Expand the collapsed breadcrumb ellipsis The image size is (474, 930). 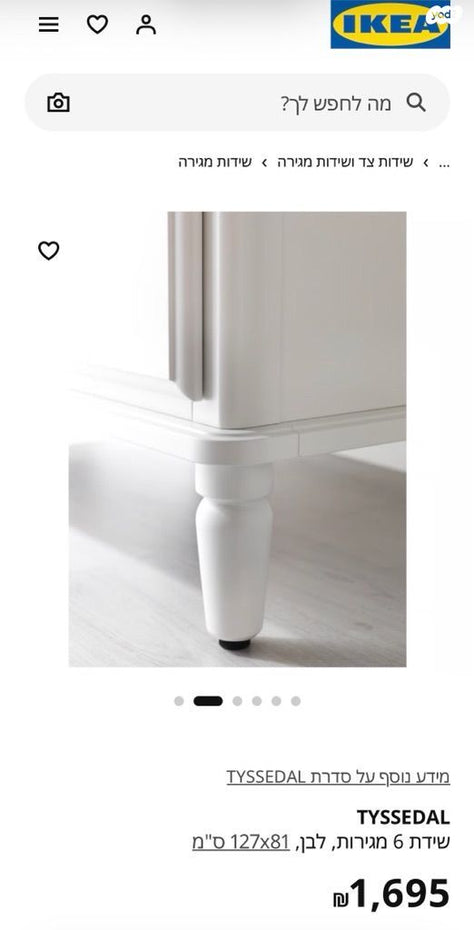click(x=443, y=163)
